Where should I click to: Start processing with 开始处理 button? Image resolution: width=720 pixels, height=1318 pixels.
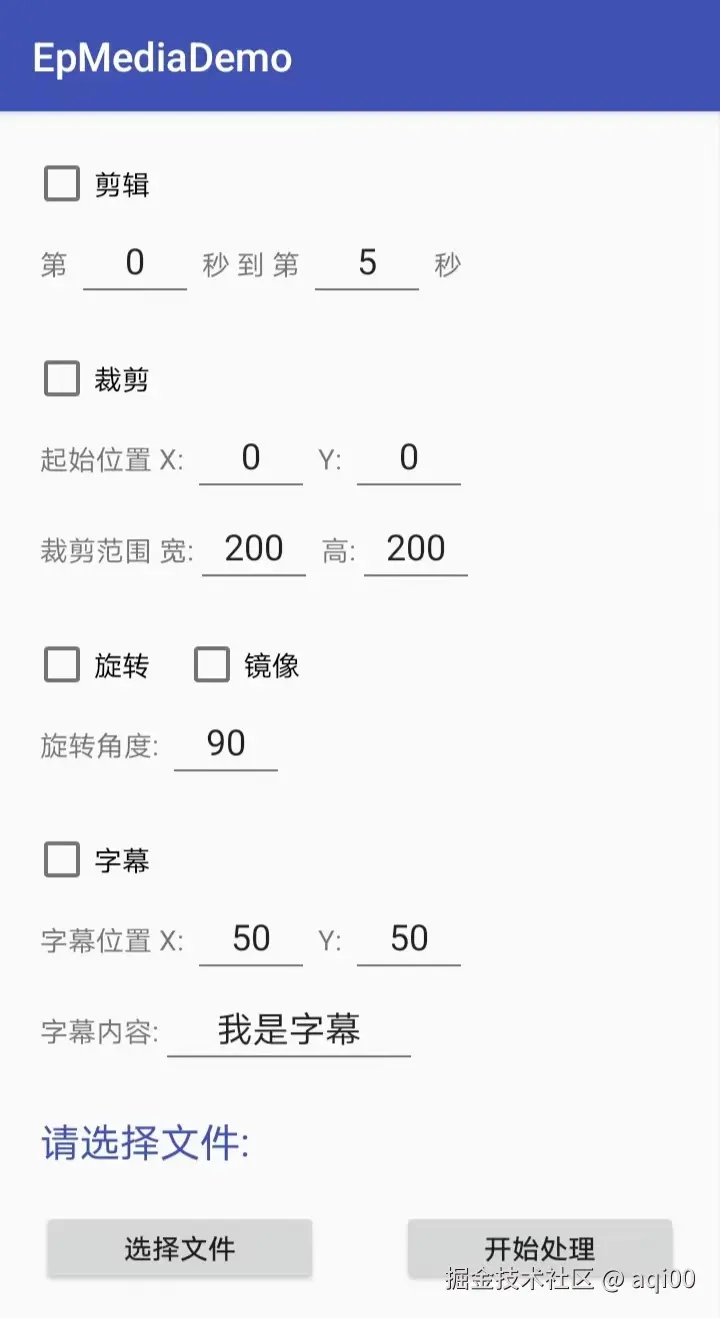click(540, 1248)
